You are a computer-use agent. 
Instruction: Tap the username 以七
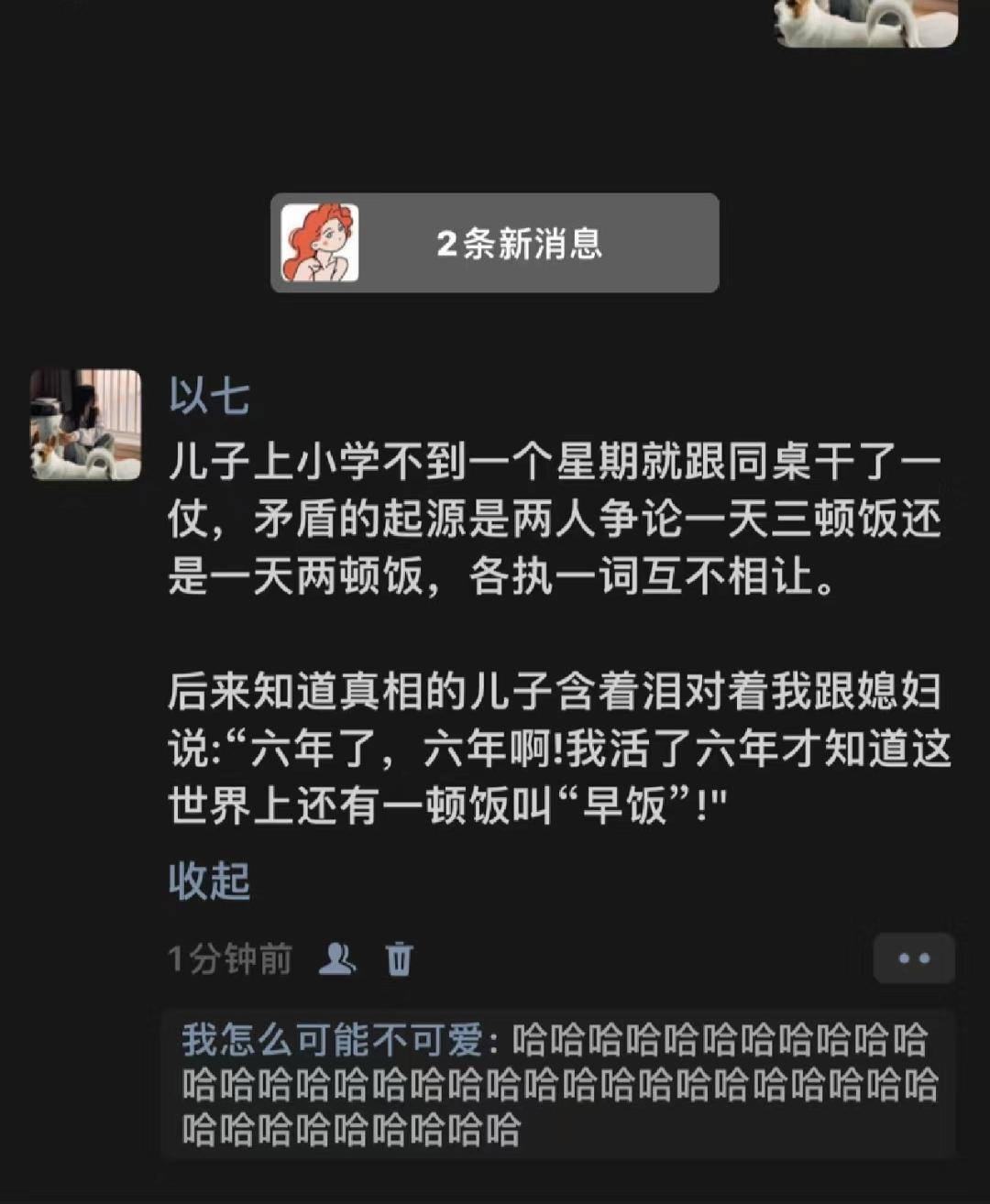coord(209,397)
